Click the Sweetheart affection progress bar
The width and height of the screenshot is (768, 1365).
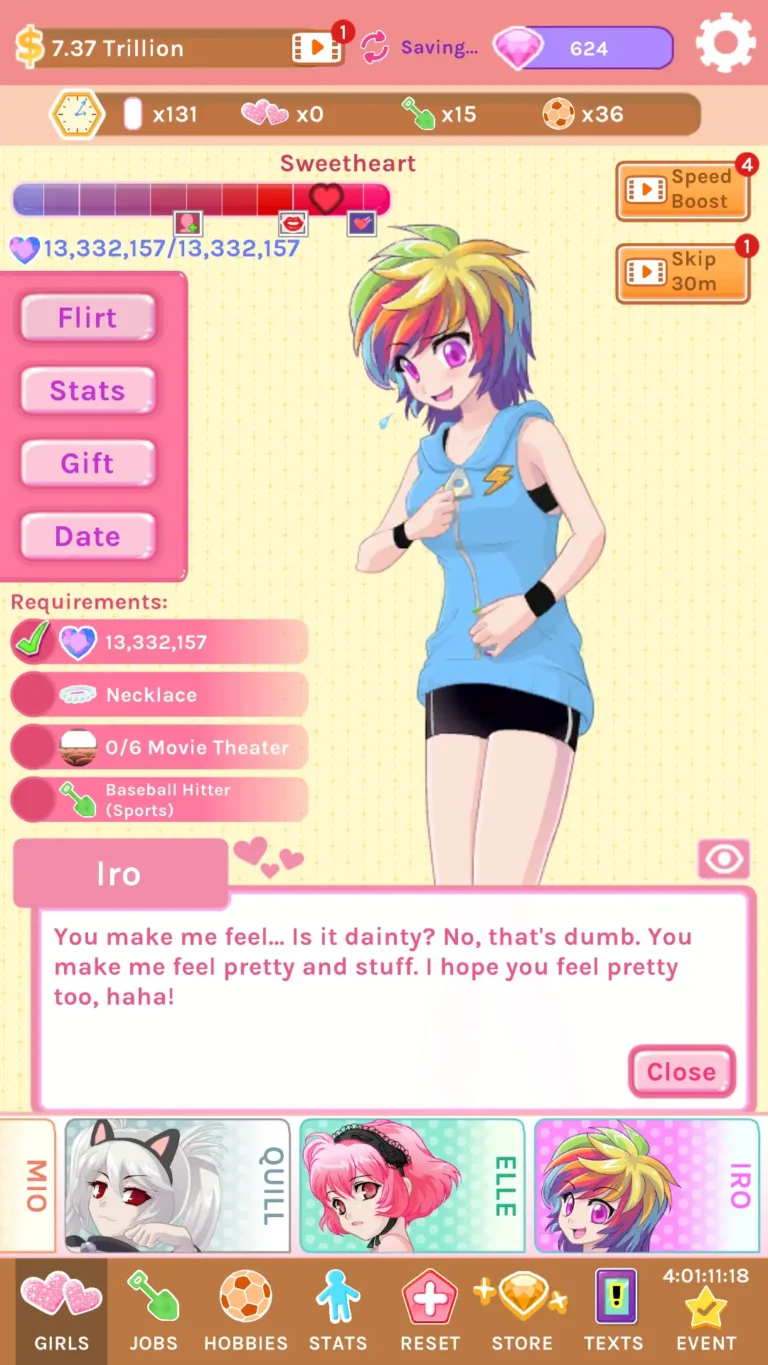(x=200, y=198)
